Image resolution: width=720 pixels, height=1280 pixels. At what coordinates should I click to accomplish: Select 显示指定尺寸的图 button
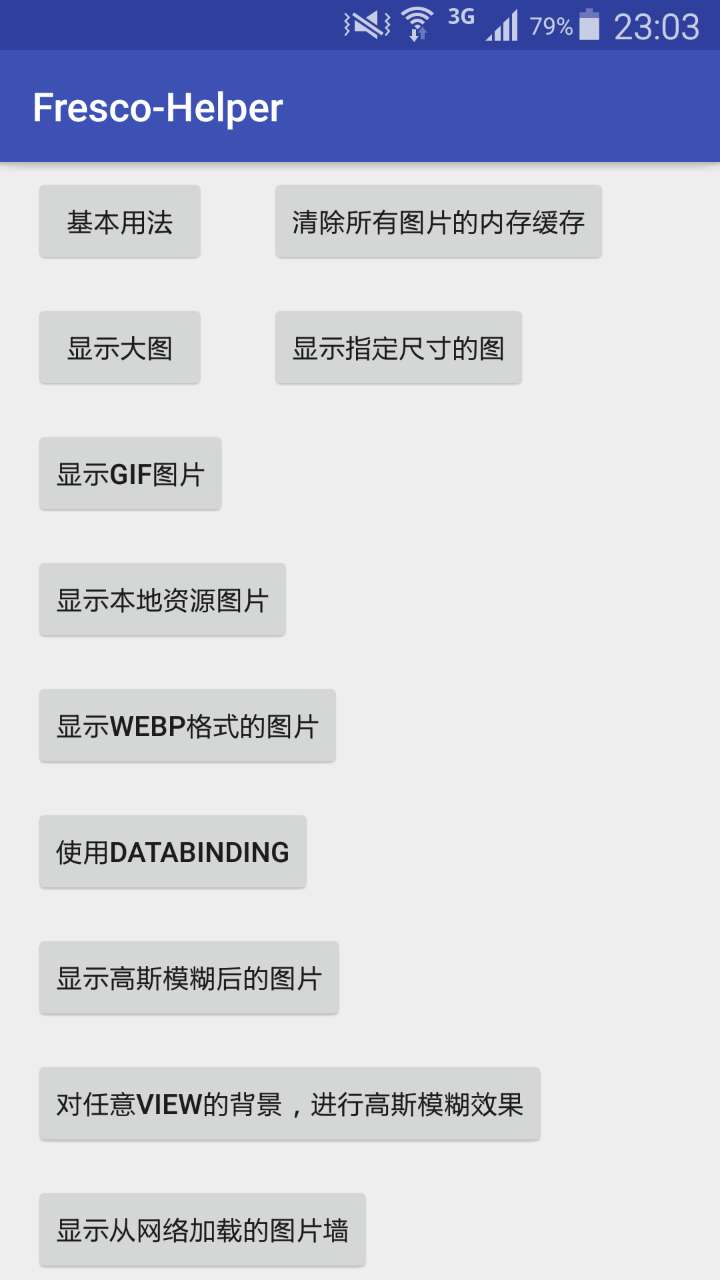[399, 348]
